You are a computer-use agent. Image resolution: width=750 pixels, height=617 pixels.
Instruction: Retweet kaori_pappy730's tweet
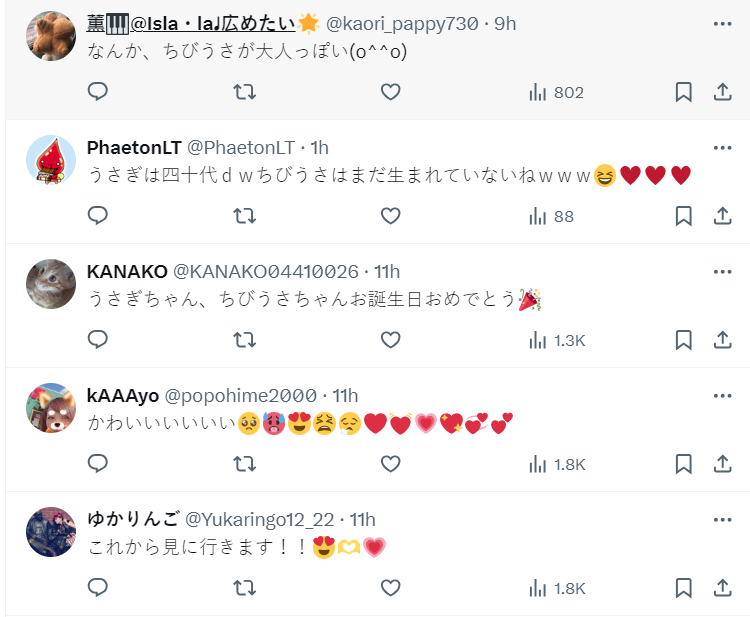pyautogui.click(x=244, y=92)
